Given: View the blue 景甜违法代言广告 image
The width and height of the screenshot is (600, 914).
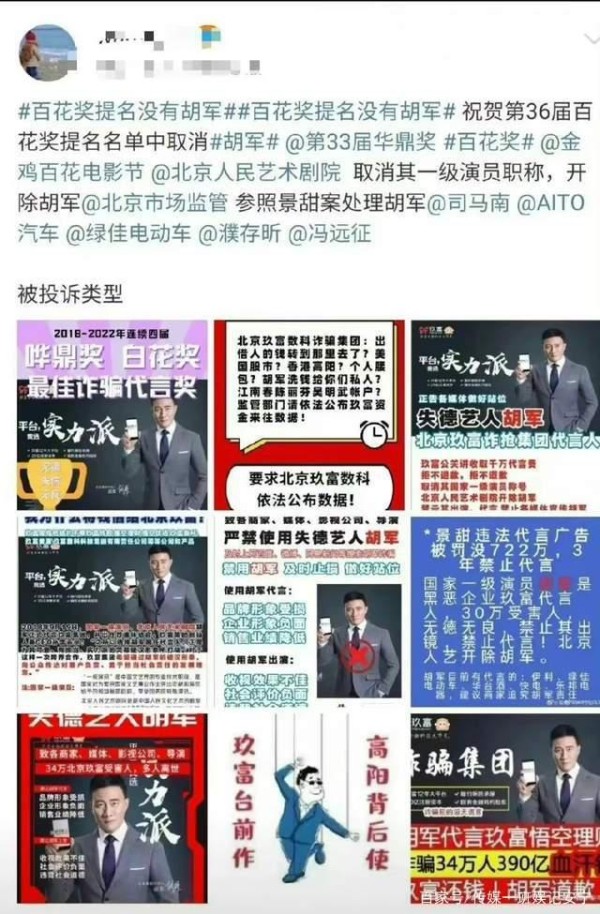Looking at the screenshot, I should tap(505, 611).
